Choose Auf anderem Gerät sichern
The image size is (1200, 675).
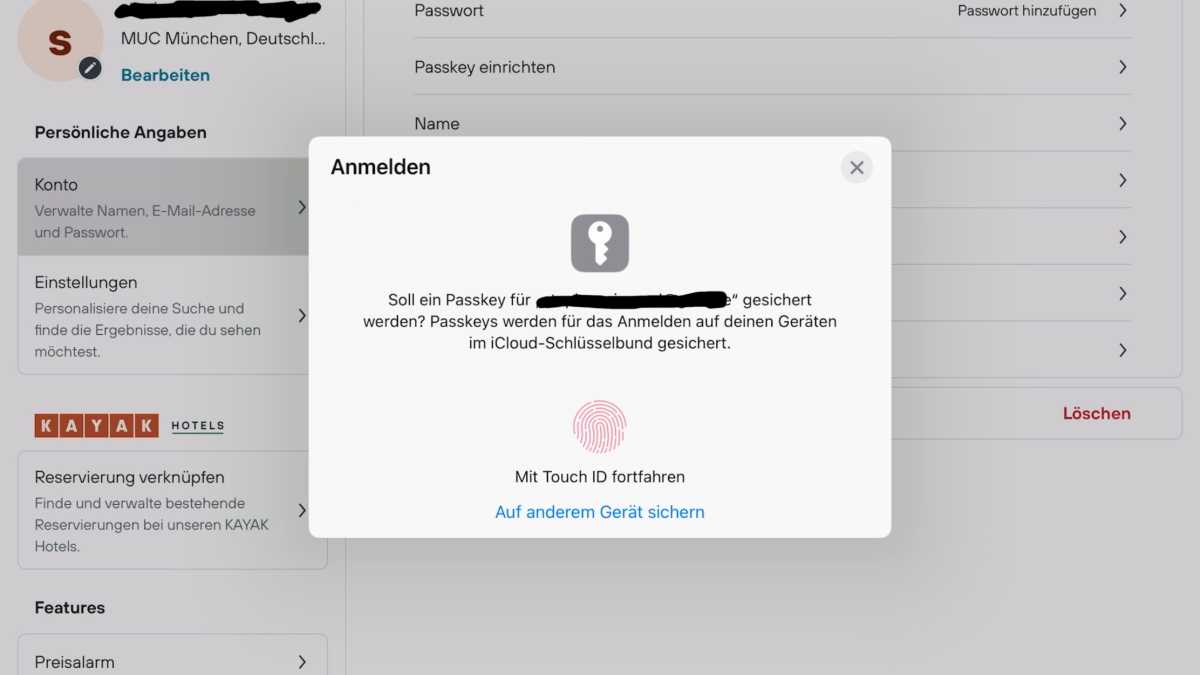pyautogui.click(x=599, y=512)
